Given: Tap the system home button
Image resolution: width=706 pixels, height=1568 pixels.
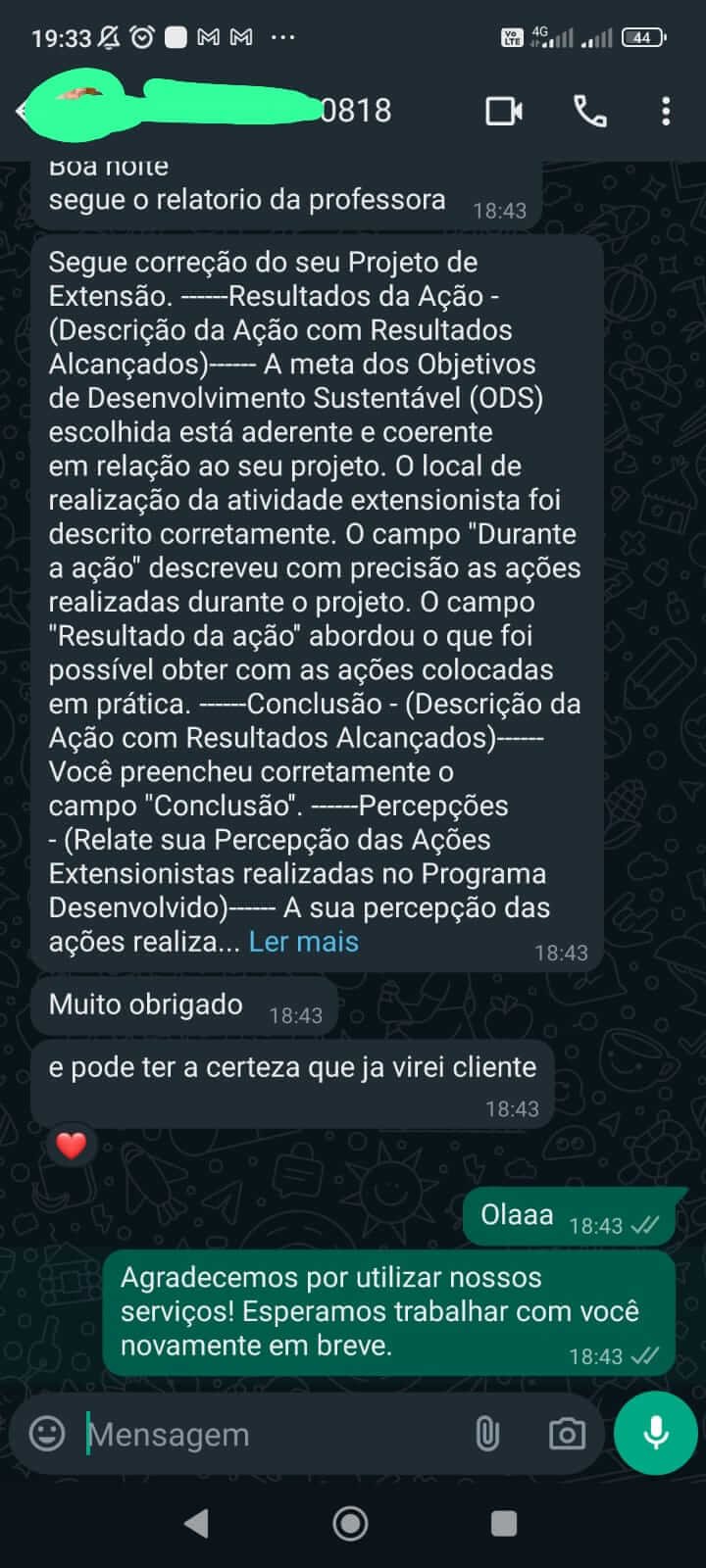Looking at the screenshot, I should coord(350,1522).
